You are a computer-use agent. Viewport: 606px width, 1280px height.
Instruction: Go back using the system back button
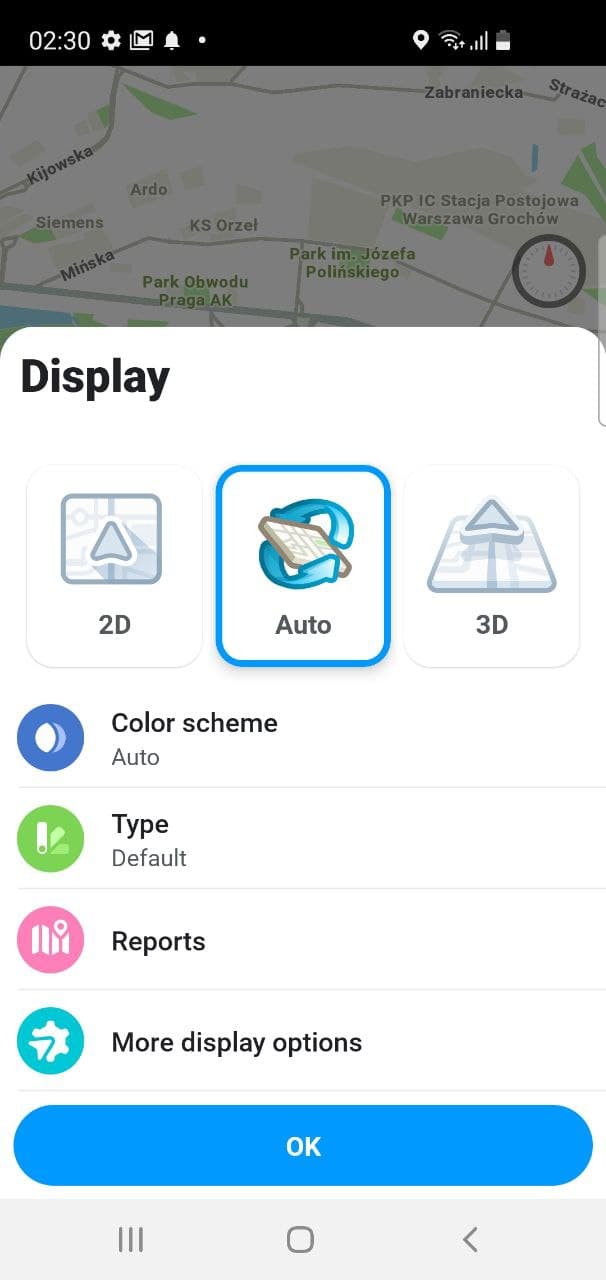[470, 1240]
